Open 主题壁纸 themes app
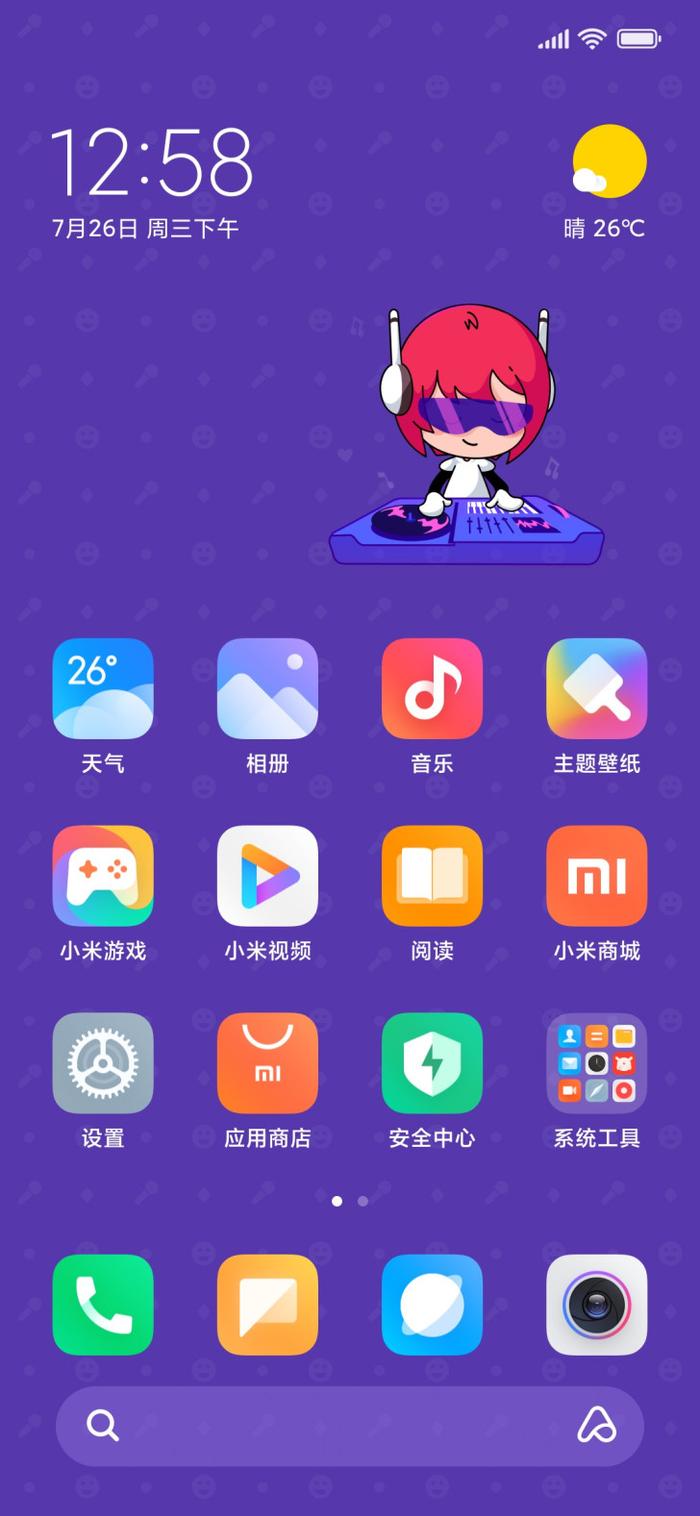 pos(596,688)
